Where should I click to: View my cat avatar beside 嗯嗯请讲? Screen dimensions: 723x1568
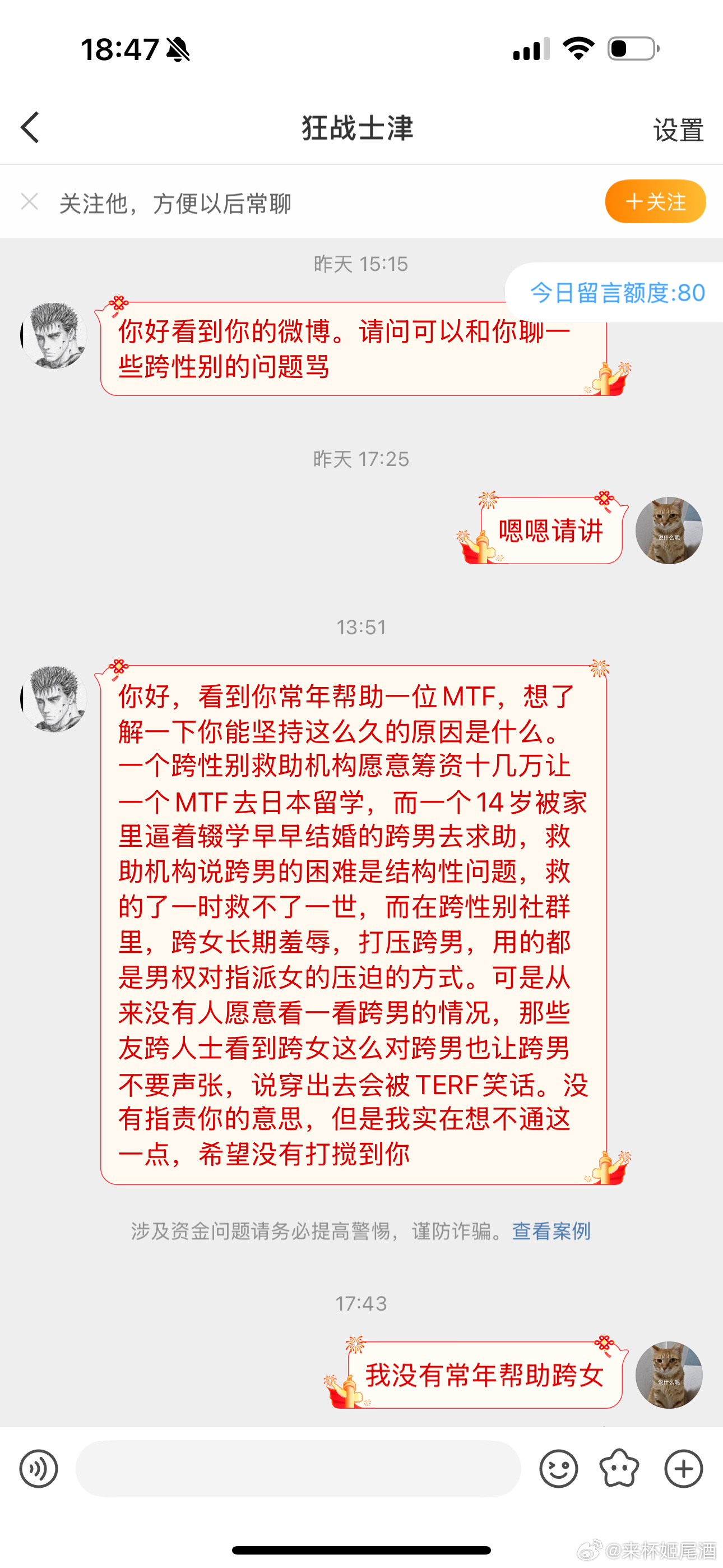point(668,530)
